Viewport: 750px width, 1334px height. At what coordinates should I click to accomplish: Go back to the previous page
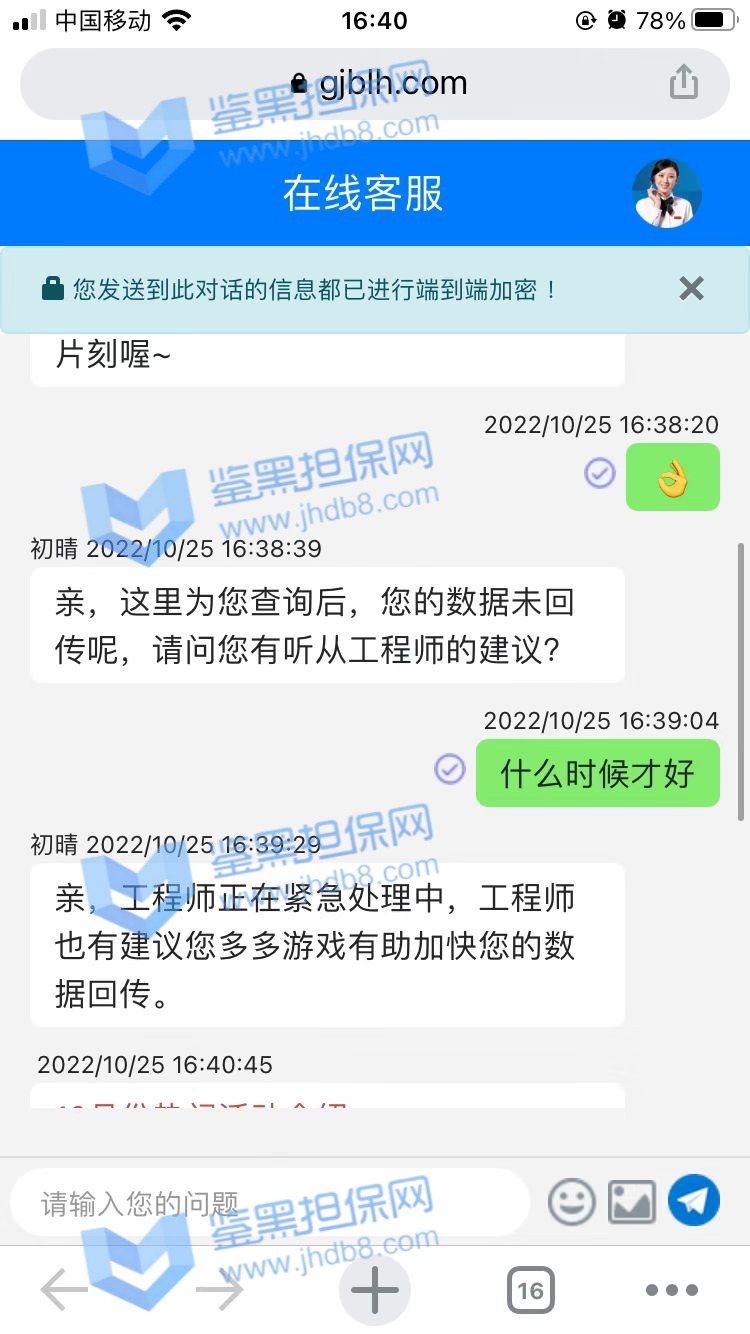(64, 1291)
